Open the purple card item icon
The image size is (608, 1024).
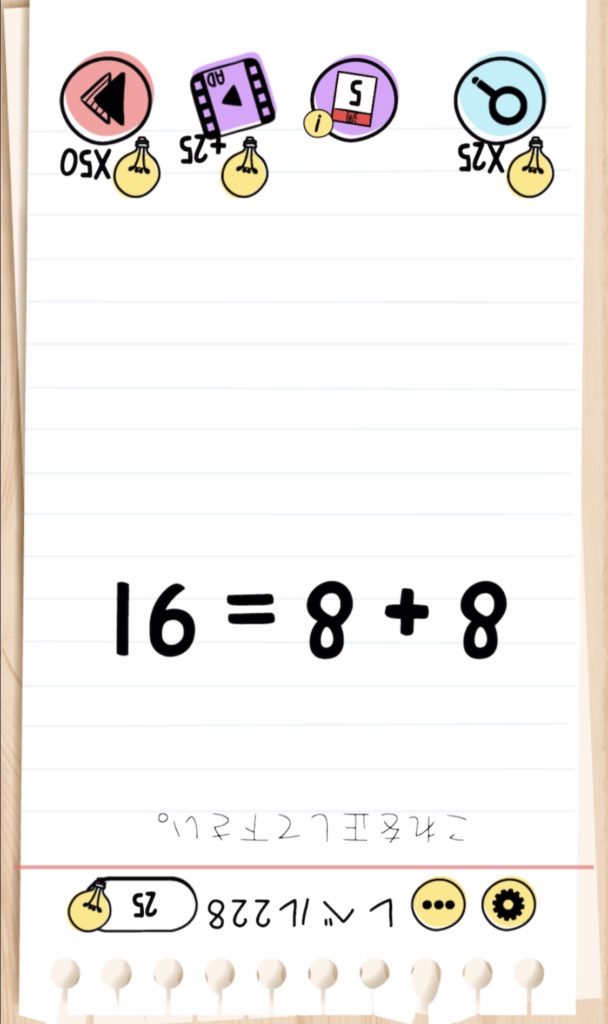355,99
